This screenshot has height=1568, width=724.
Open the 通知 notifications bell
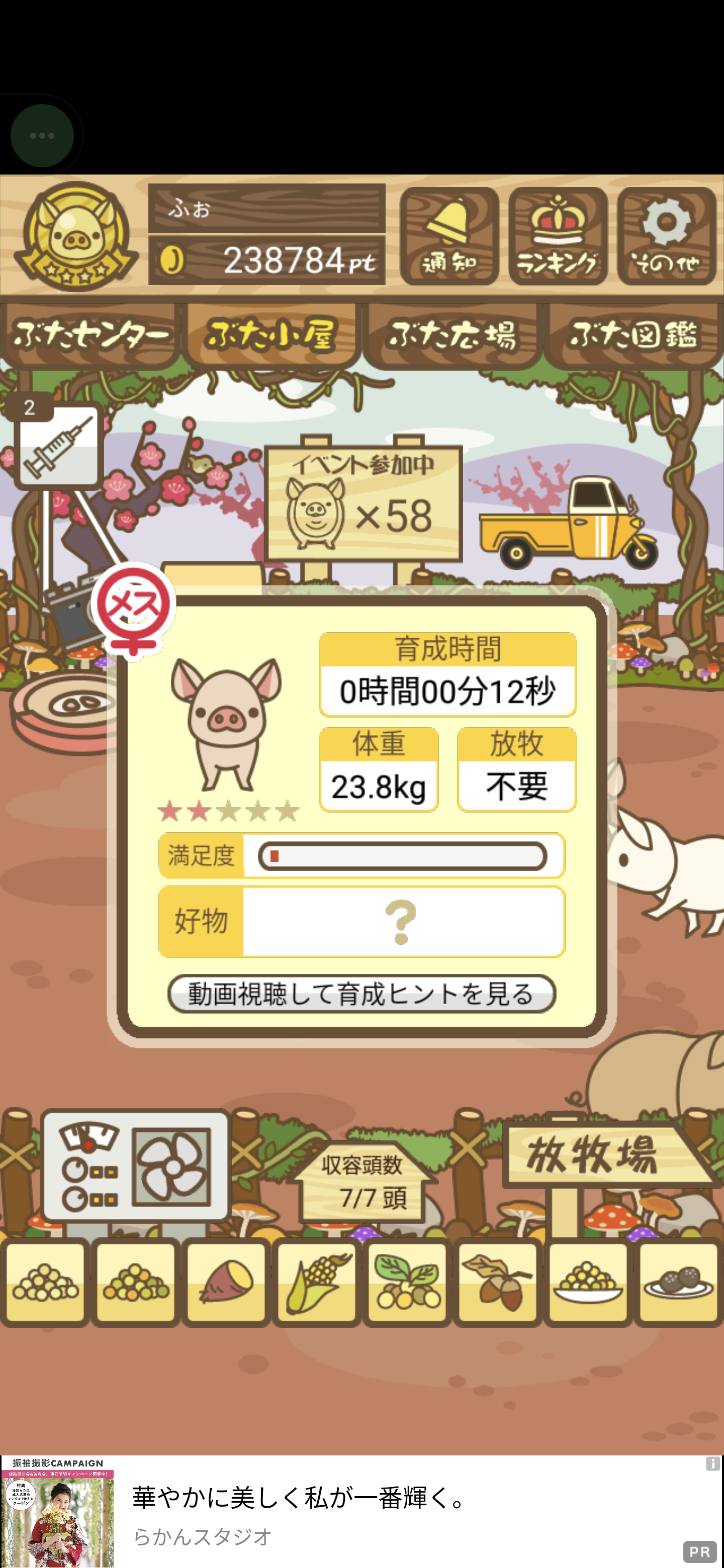click(x=449, y=236)
